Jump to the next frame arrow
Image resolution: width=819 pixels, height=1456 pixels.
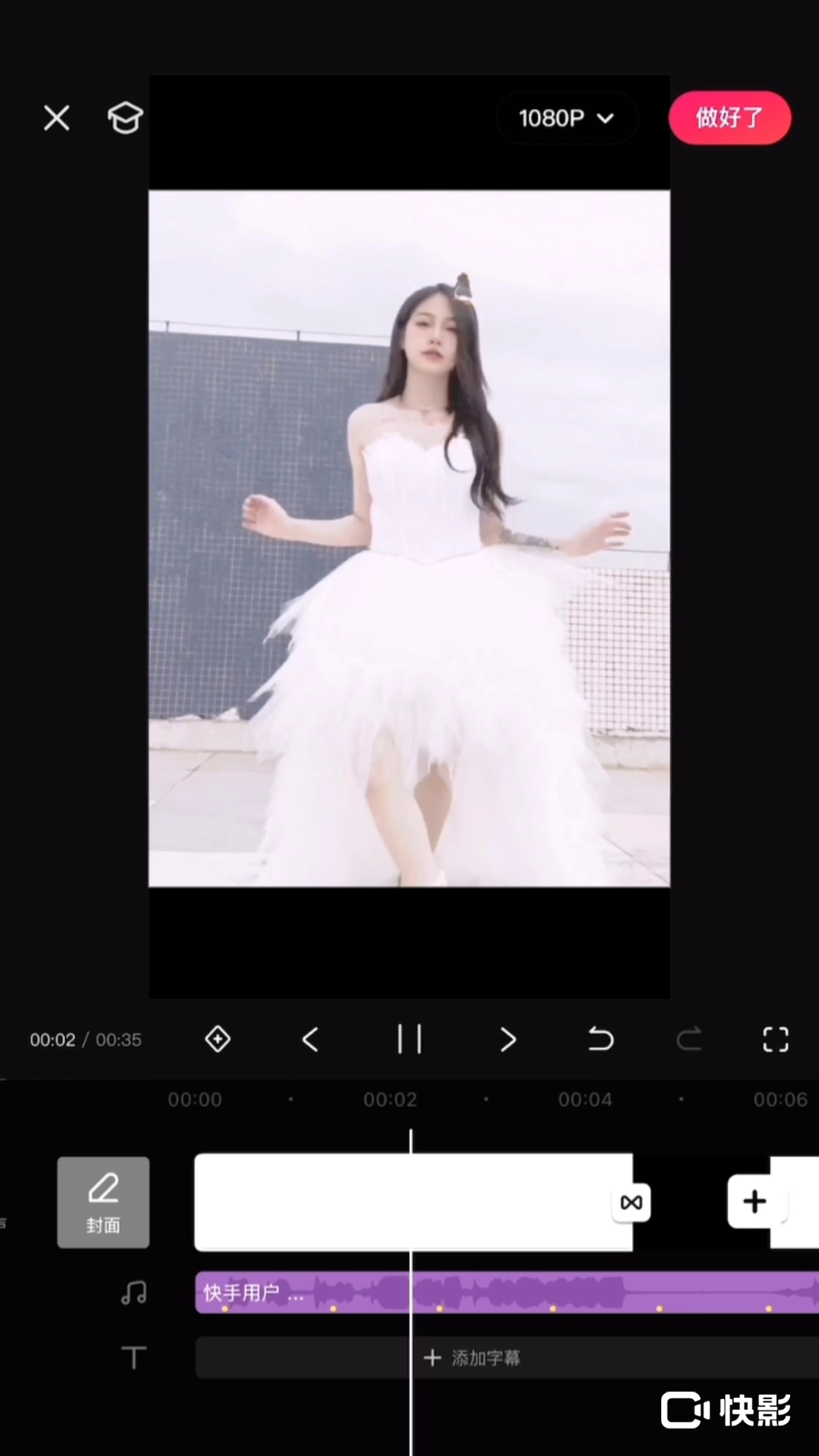[508, 1039]
